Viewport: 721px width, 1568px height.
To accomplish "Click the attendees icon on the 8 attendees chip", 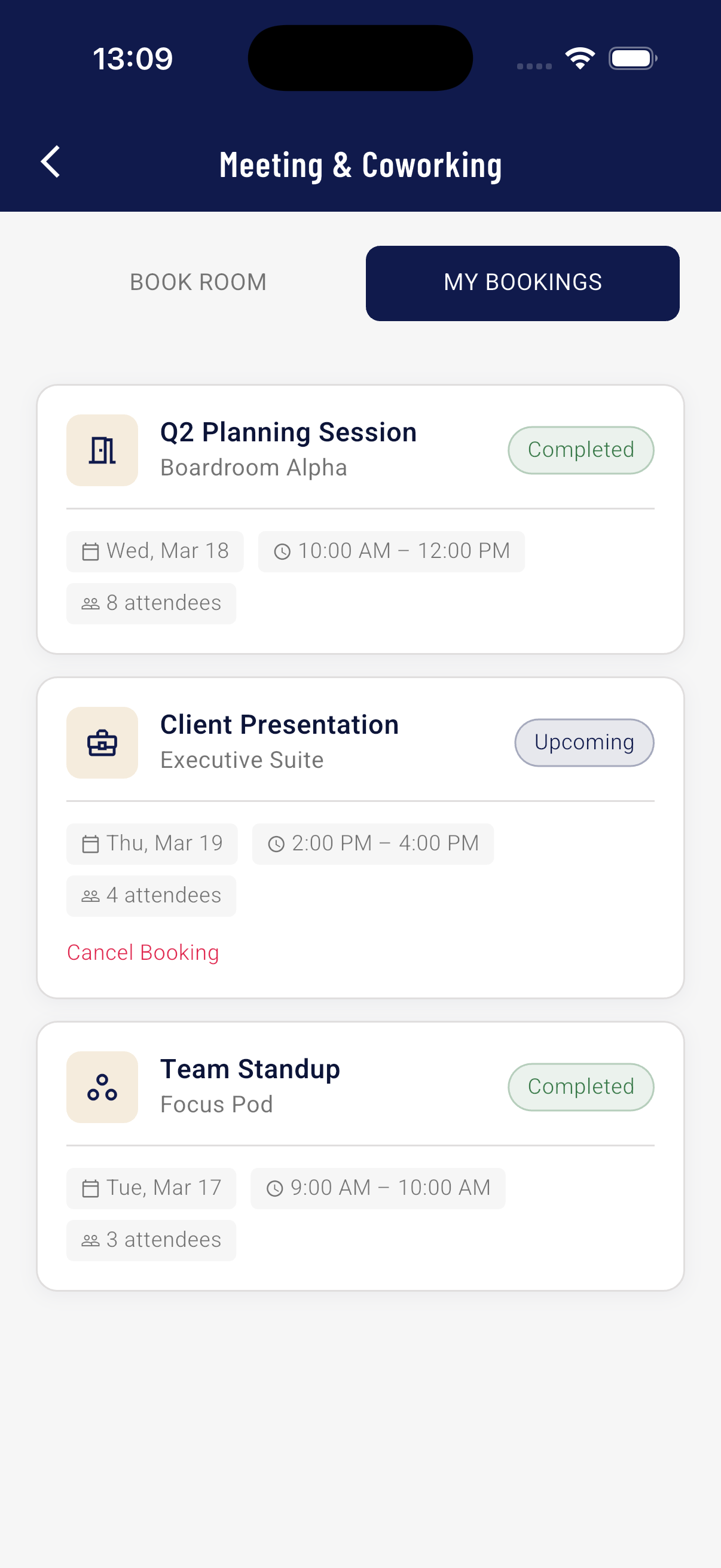I will click(90, 603).
